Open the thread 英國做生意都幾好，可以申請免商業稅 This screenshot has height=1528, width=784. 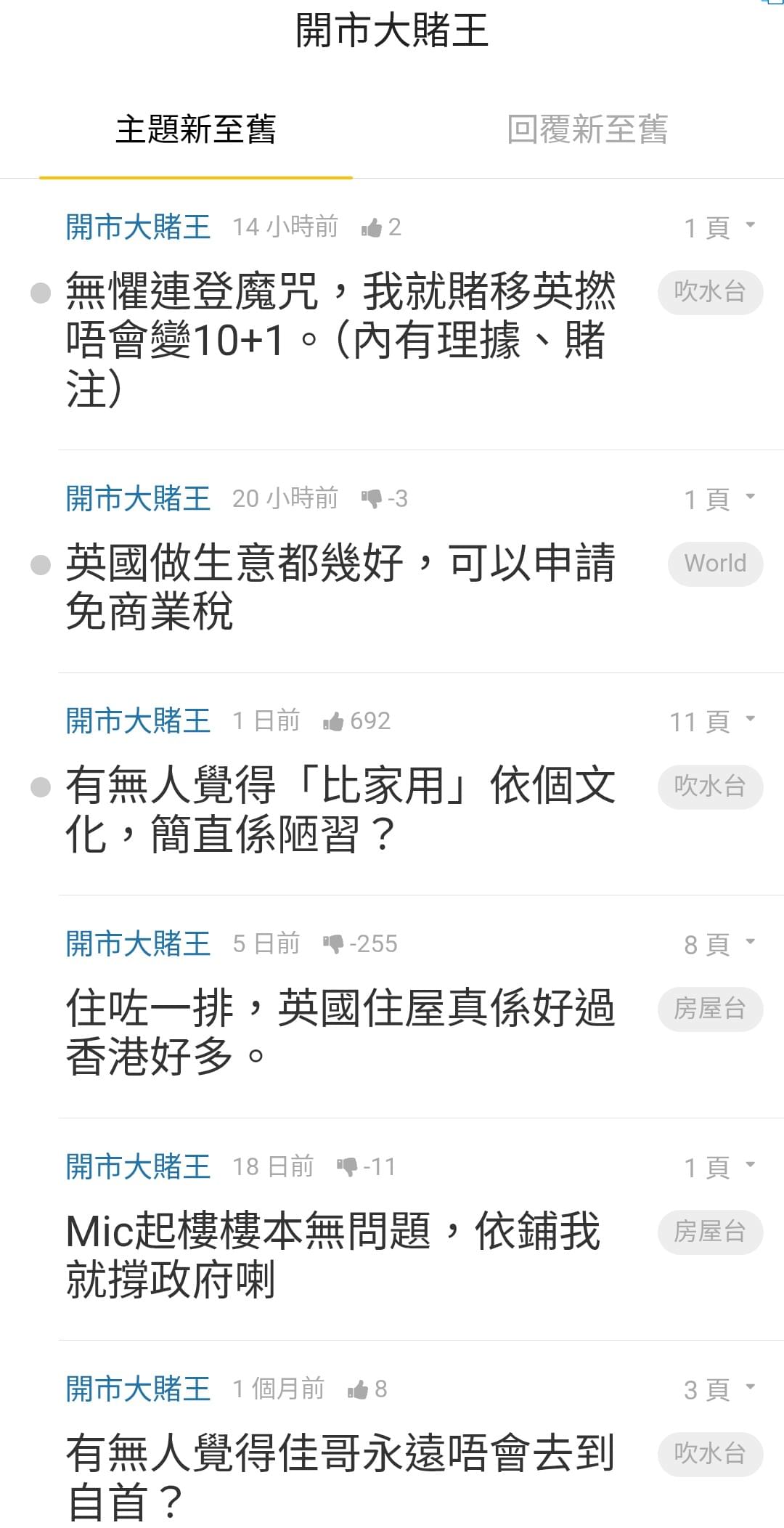tap(340, 587)
